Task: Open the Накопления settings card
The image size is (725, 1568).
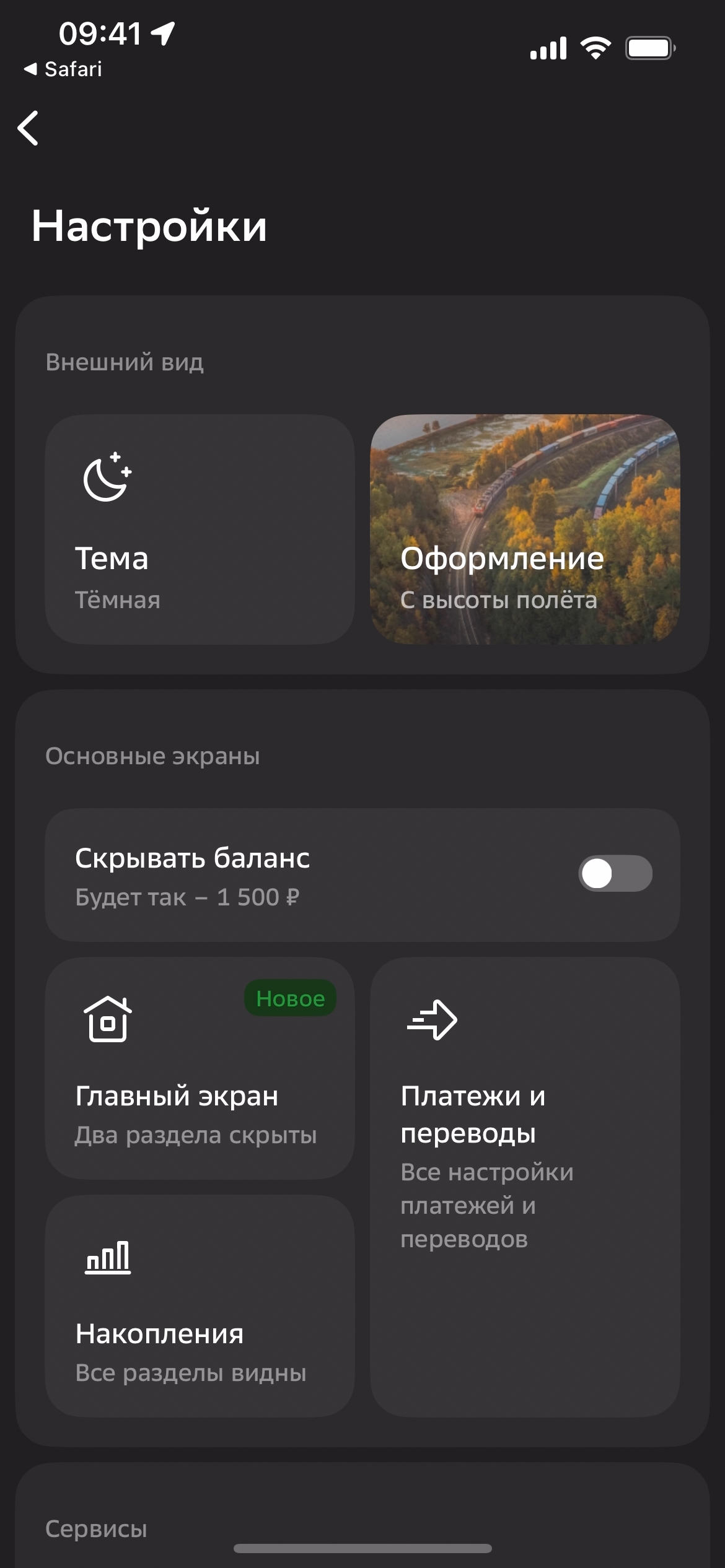Action: pyautogui.click(x=200, y=1305)
